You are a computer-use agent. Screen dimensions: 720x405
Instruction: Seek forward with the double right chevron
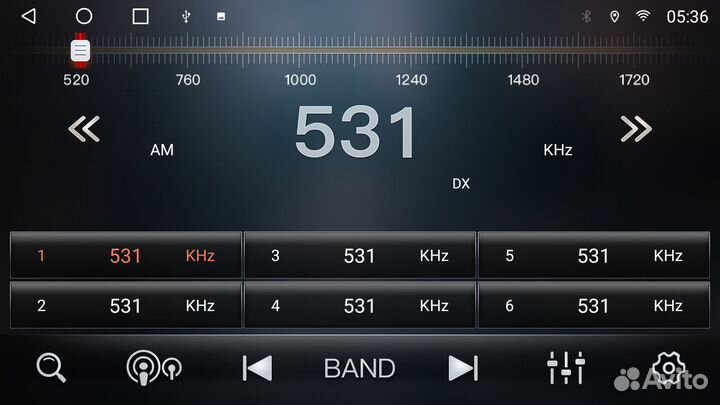tap(636, 129)
